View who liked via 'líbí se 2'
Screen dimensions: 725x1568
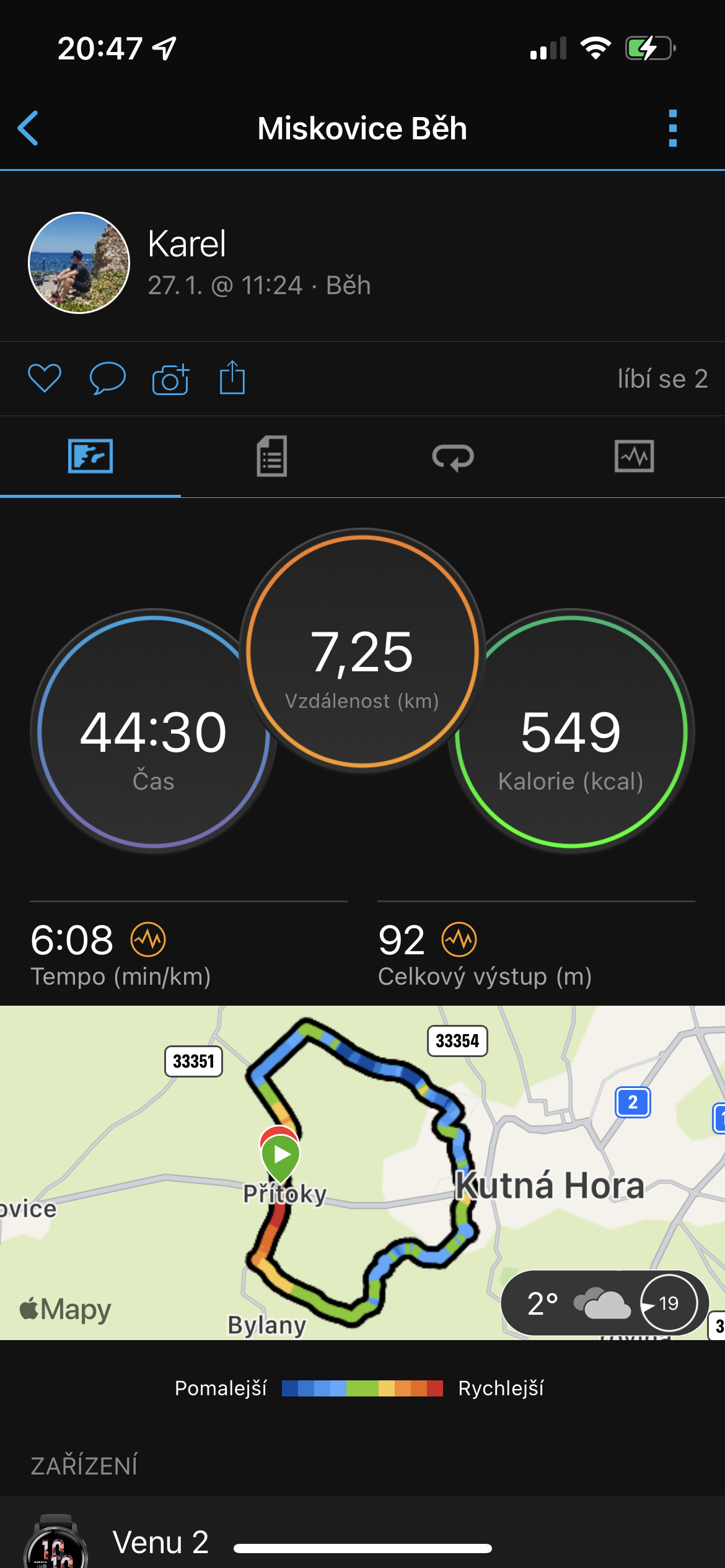tap(662, 378)
